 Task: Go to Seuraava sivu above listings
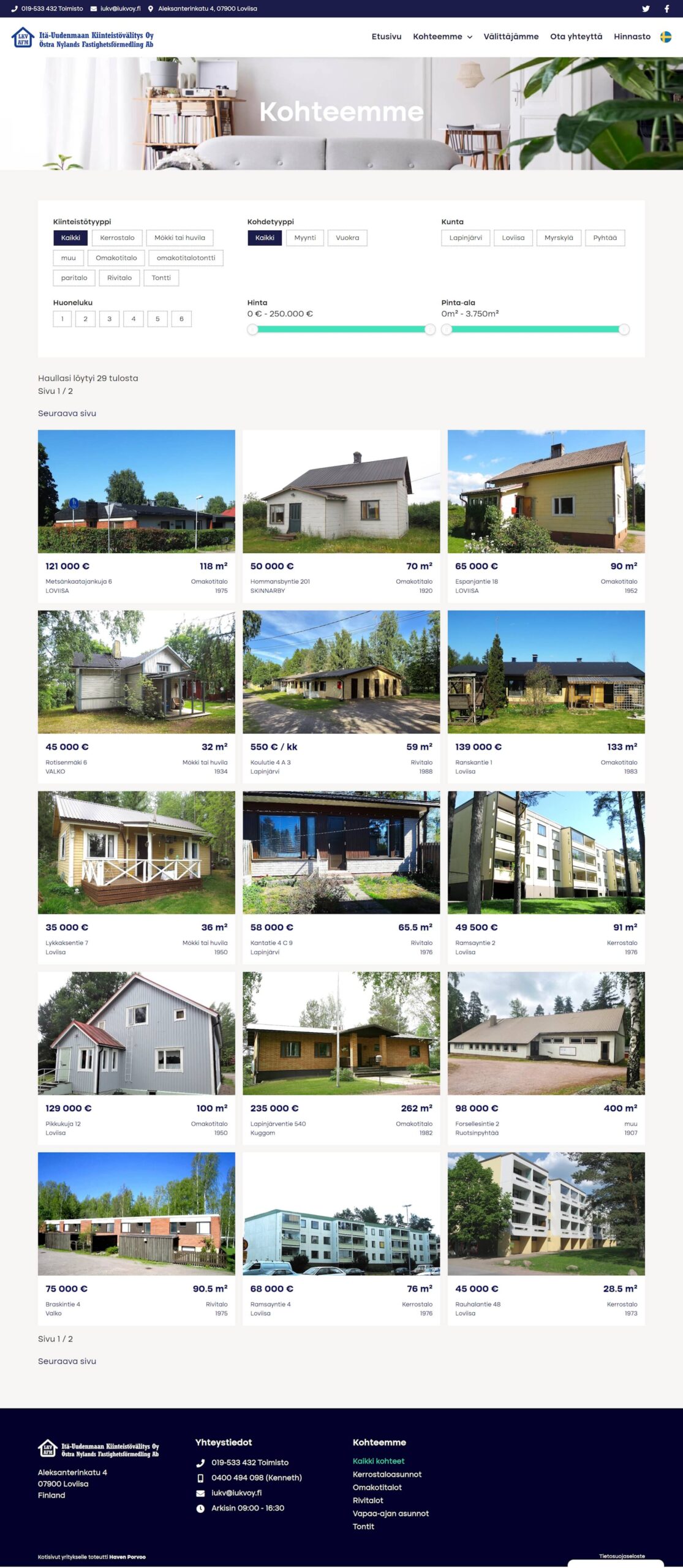click(67, 413)
